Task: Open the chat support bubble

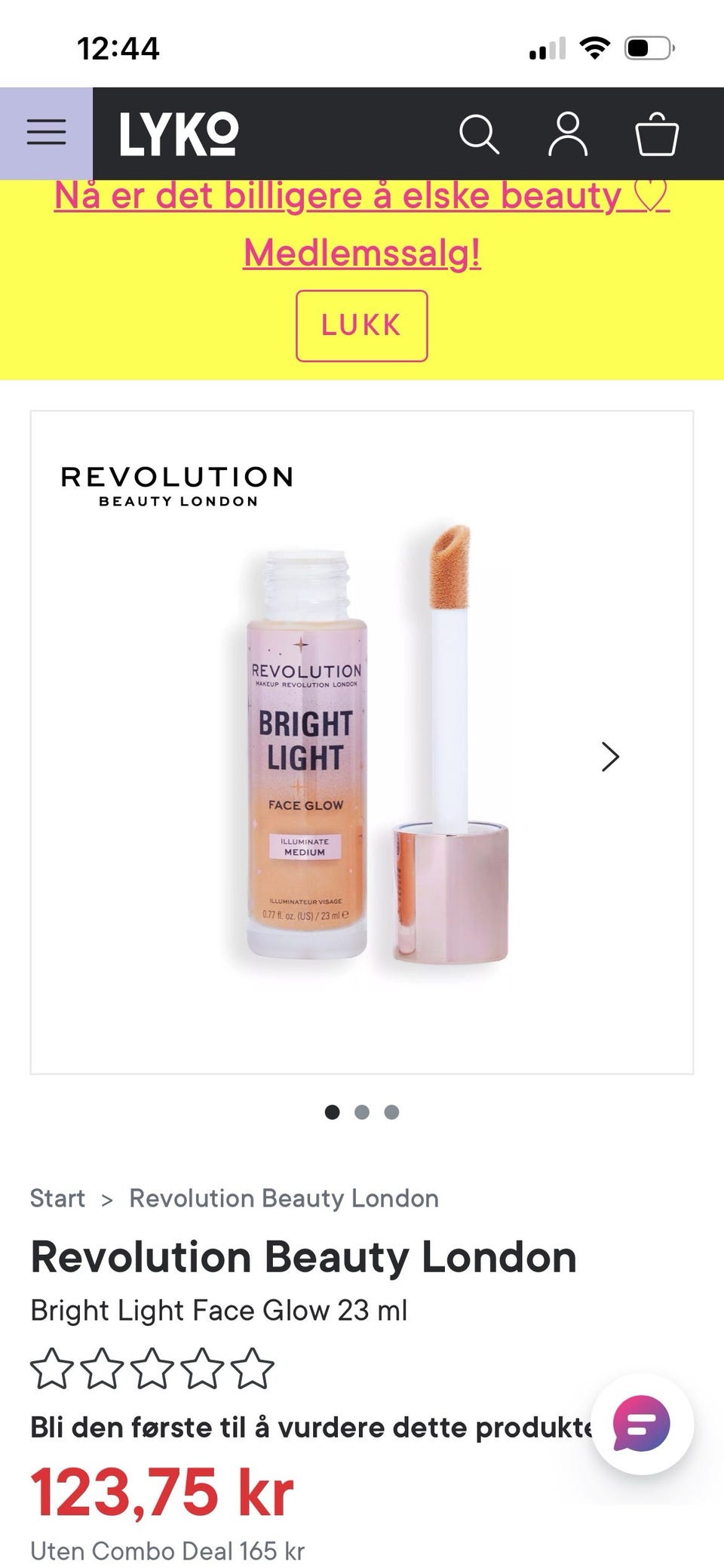Action: click(x=642, y=1424)
